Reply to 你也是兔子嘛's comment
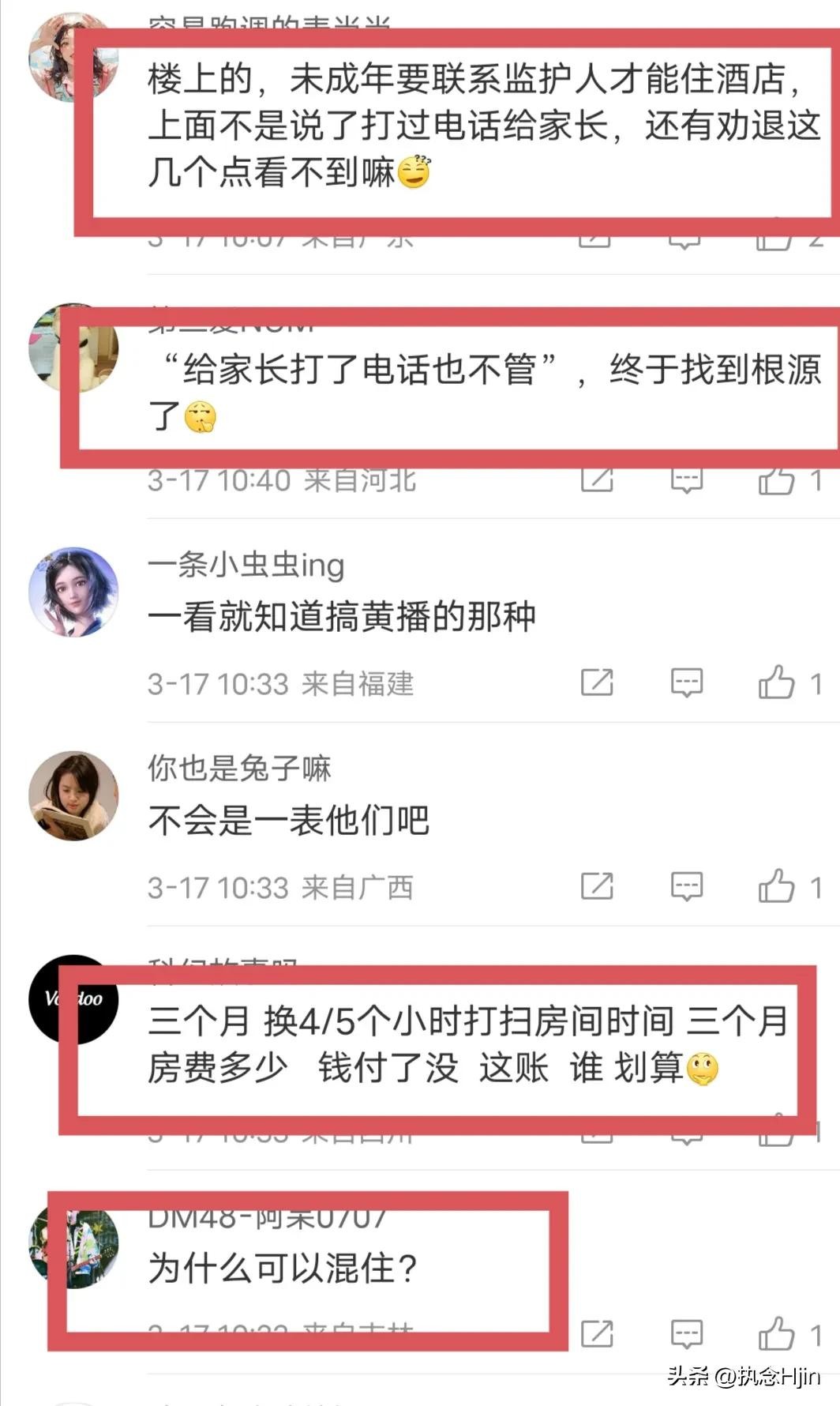840x1406 pixels. point(686,886)
